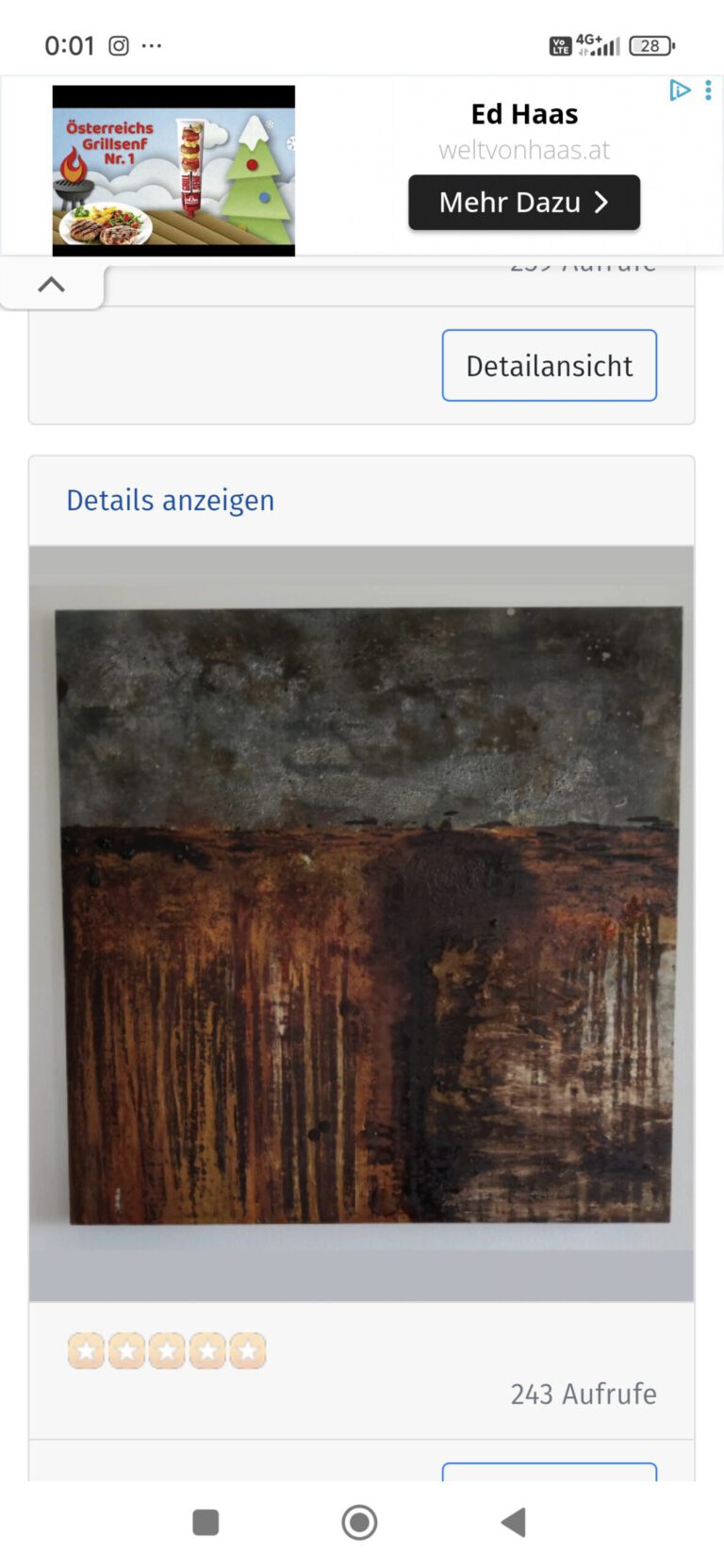Screen dimensions: 724x1568
Task: Rate the artwork with the fifth star
Action: (x=248, y=1350)
